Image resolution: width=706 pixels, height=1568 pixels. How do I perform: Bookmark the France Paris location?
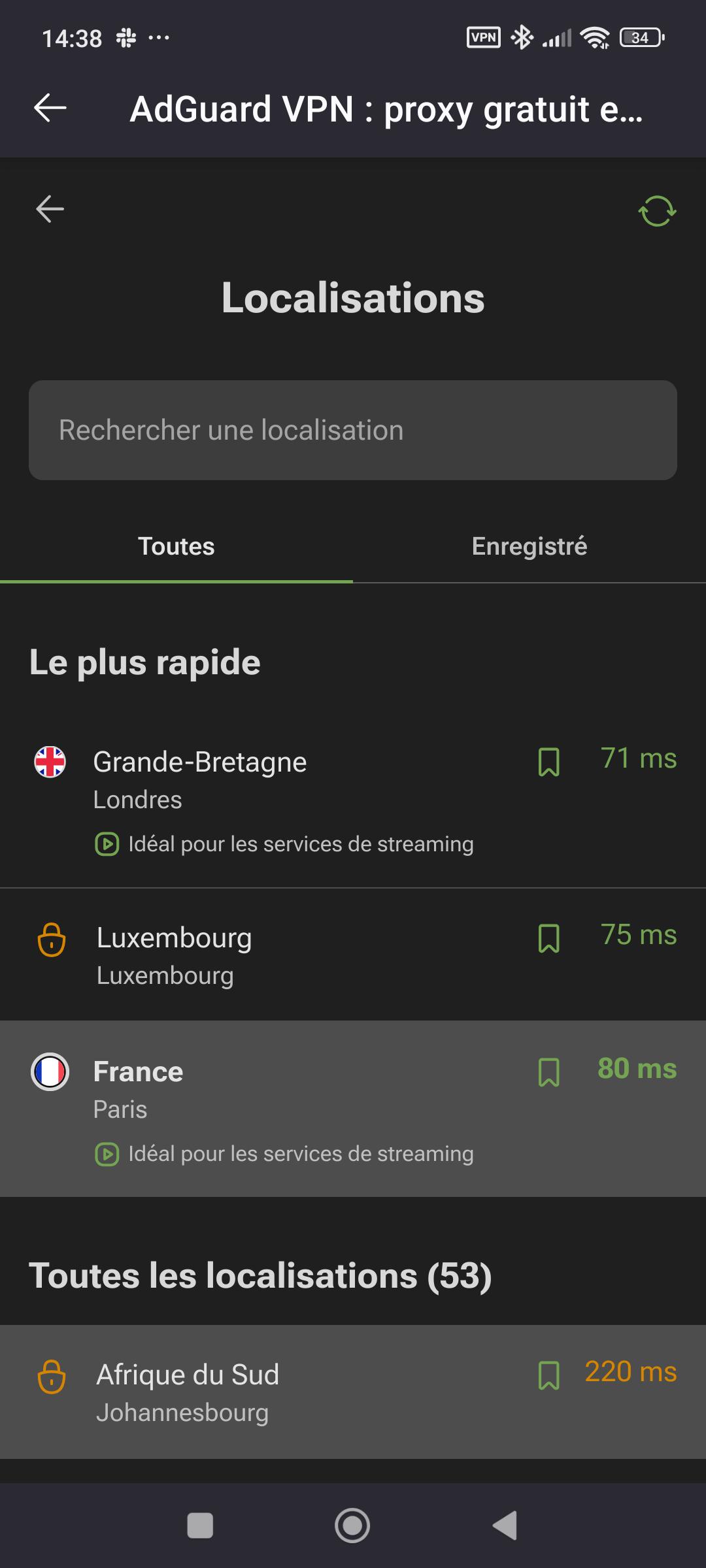click(x=548, y=1072)
